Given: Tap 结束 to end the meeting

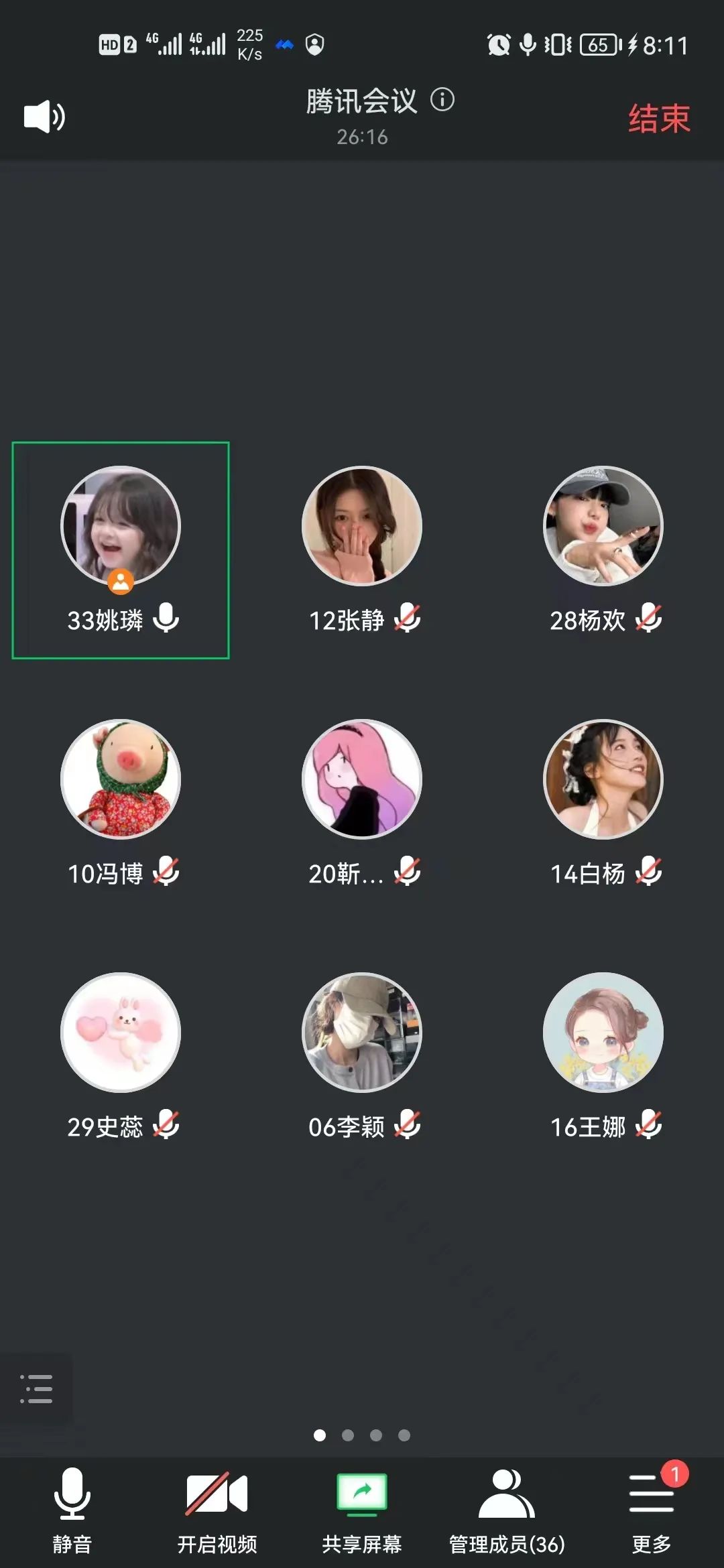Looking at the screenshot, I should tap(658, 119).
